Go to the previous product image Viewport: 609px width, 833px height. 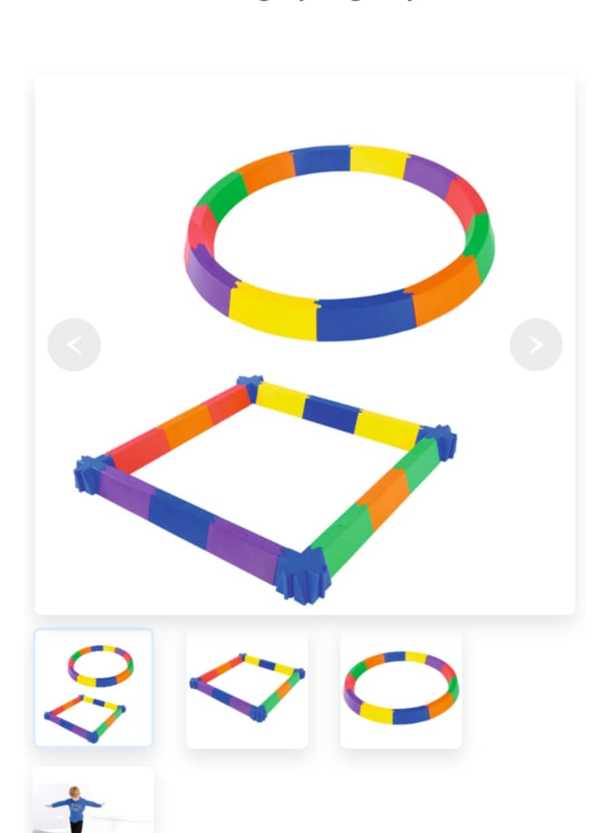pos(74,345)
